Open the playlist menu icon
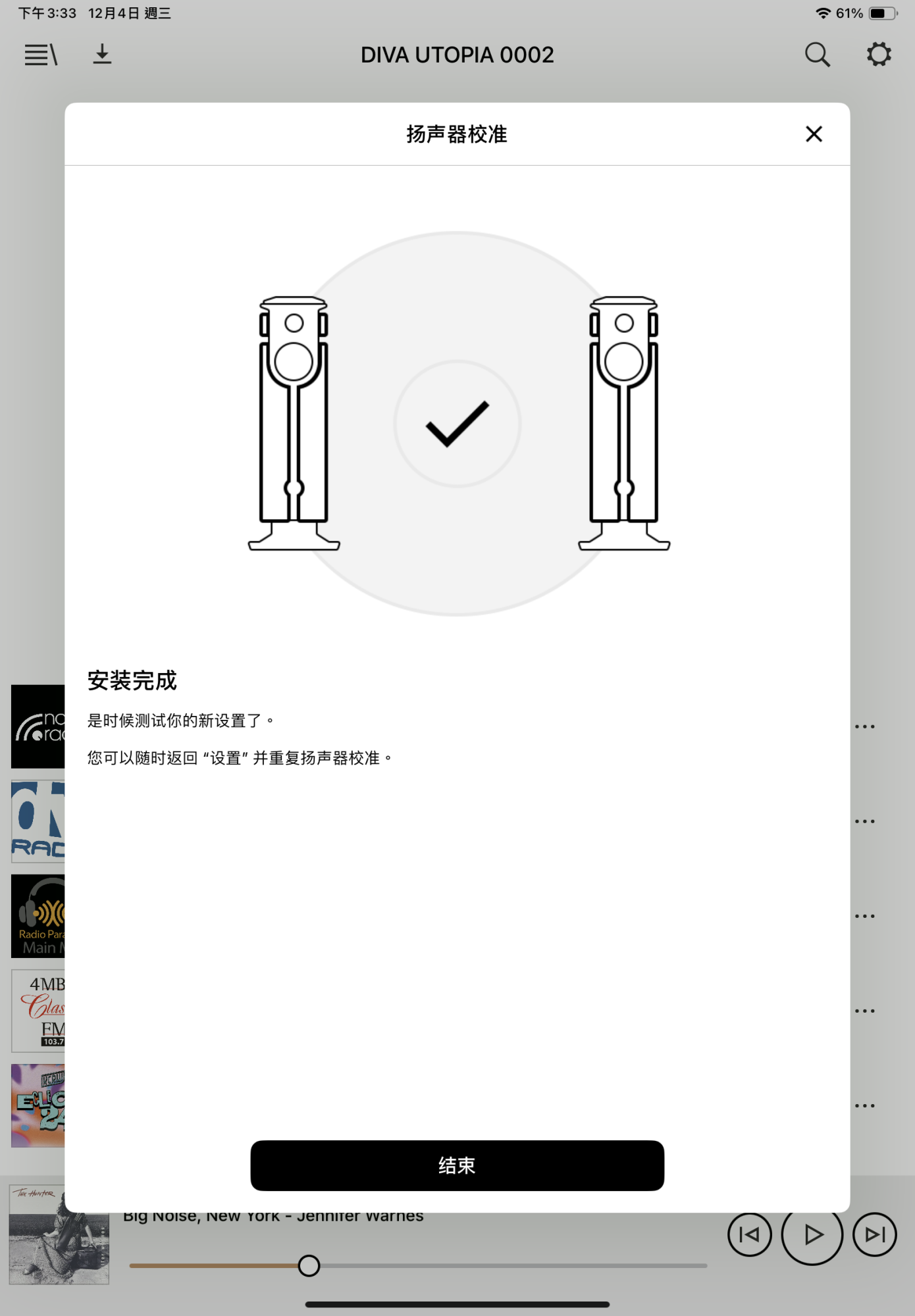Screen dimensions: 915x1316 41,55
